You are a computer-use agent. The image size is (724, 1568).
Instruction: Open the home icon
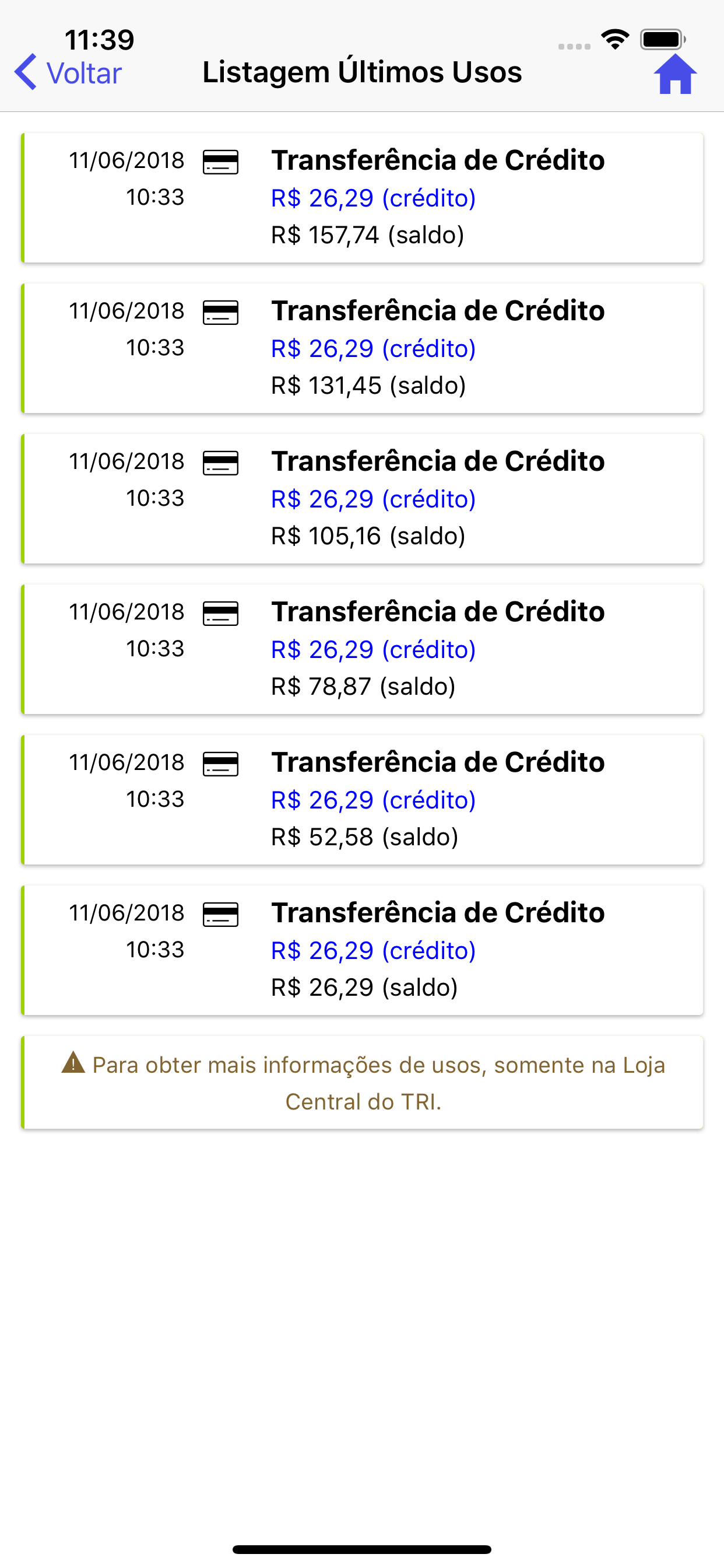point(674,74)
